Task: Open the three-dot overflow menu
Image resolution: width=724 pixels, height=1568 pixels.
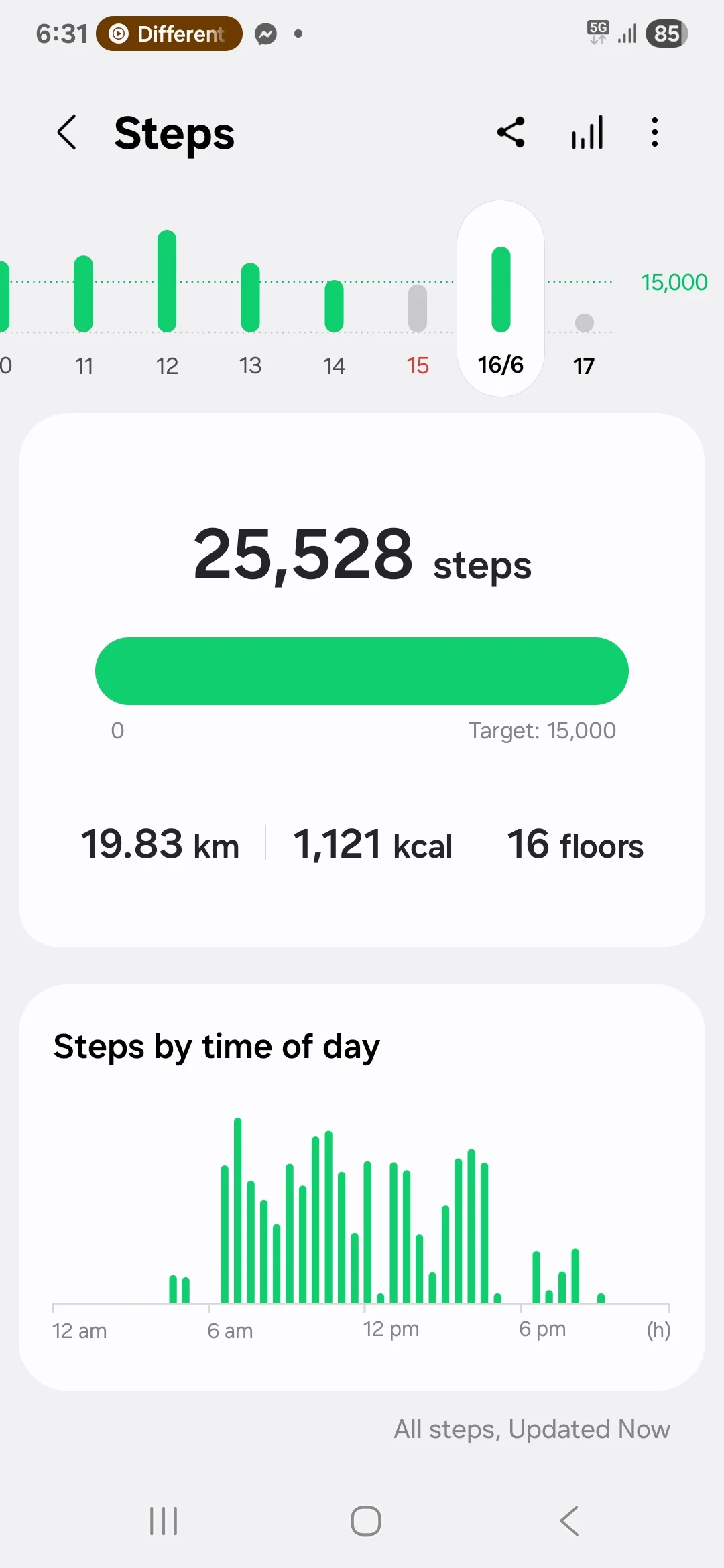Action: (655, 132)
